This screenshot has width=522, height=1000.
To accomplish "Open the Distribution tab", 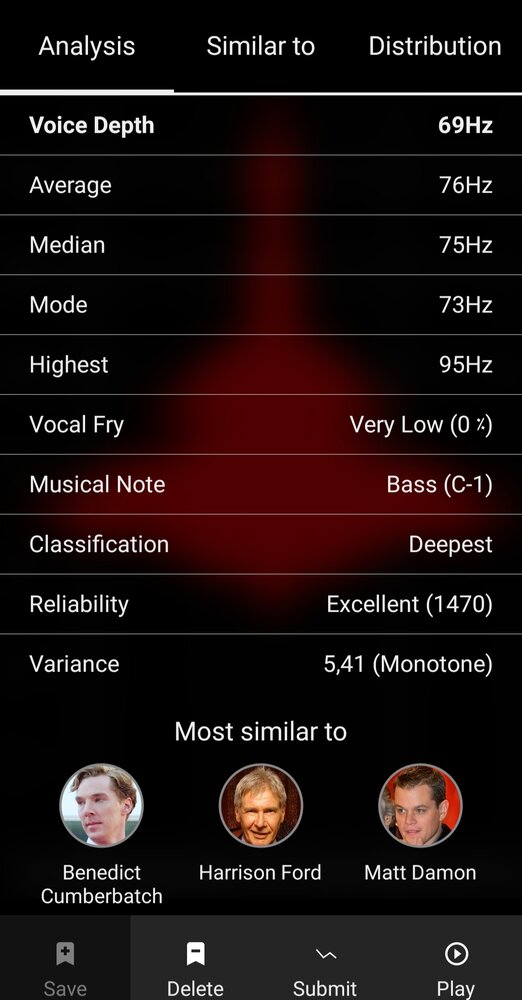I will (435, 46).
